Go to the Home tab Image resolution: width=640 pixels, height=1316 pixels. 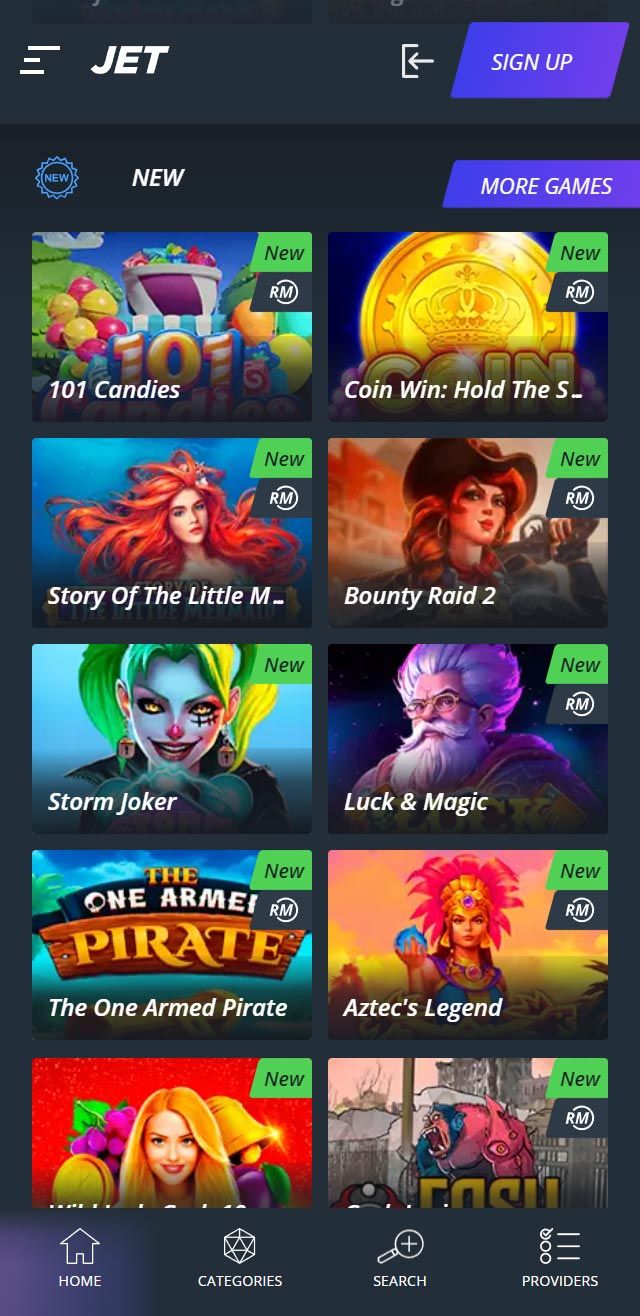[80, 1258]
